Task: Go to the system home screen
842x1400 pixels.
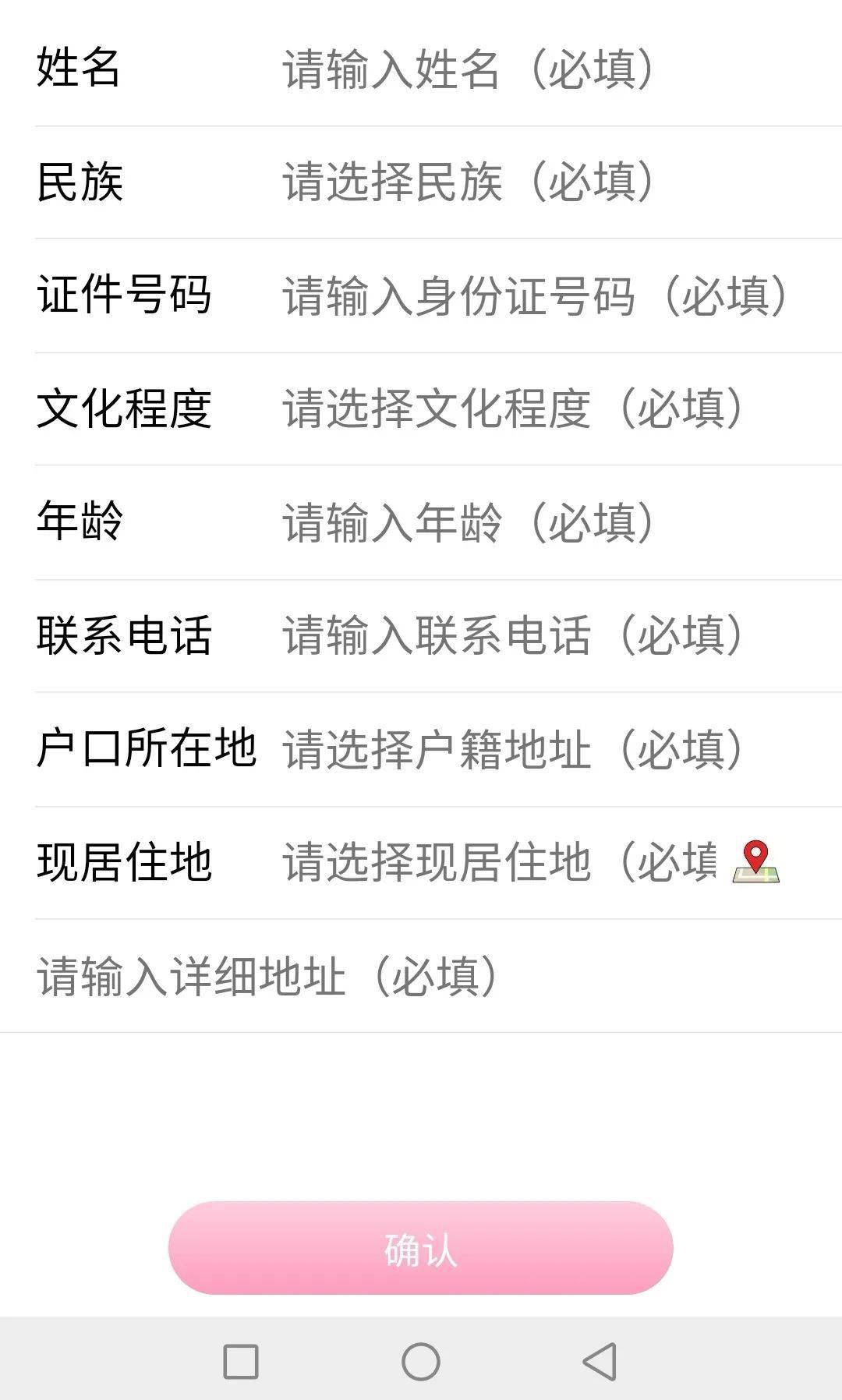Action: [420, 1362]
